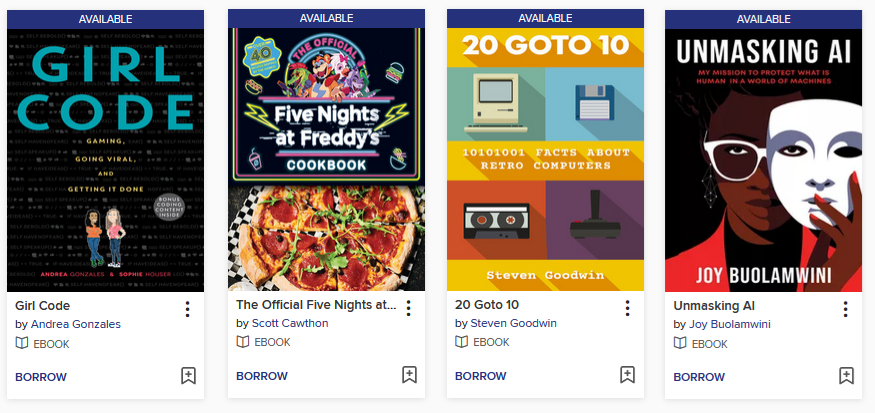Viewport: 875px width, 413px height.
Task: Open more options for Five Nights cookbook
Action: pos(408,308)
